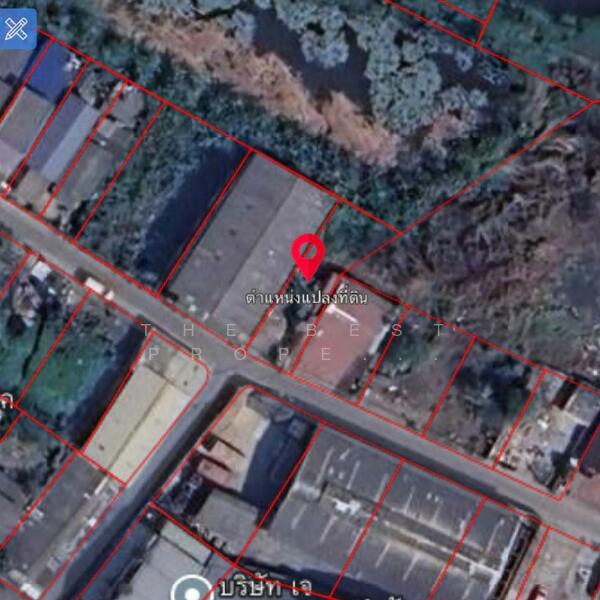Tap the red land parcel location pin

308,254
